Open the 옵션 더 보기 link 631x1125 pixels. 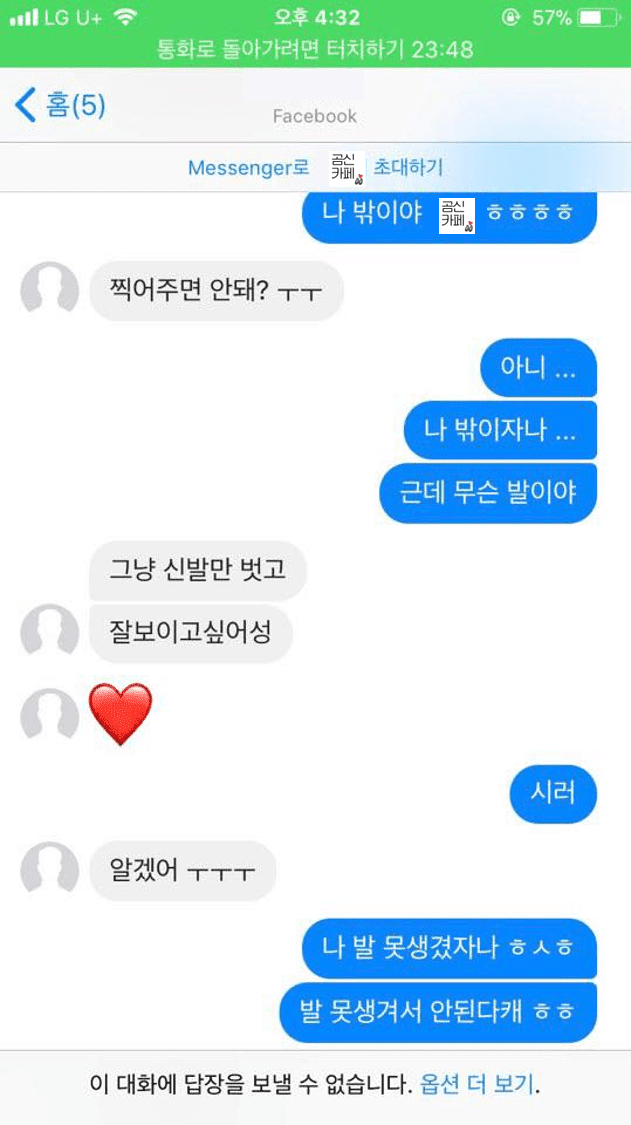coord(477,1084)
